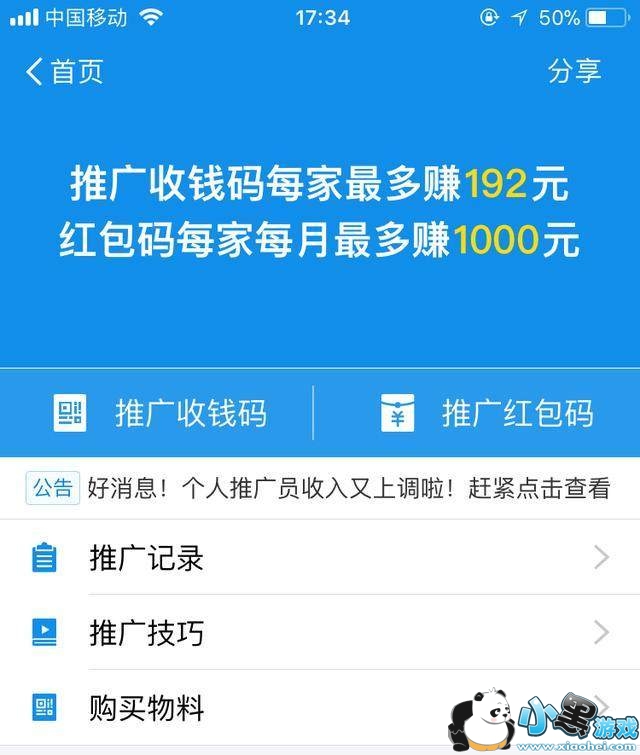The width and height of the screenshot is (640, 755).
Task: Select 推广收钱码
Action: (x=160, y=413)
